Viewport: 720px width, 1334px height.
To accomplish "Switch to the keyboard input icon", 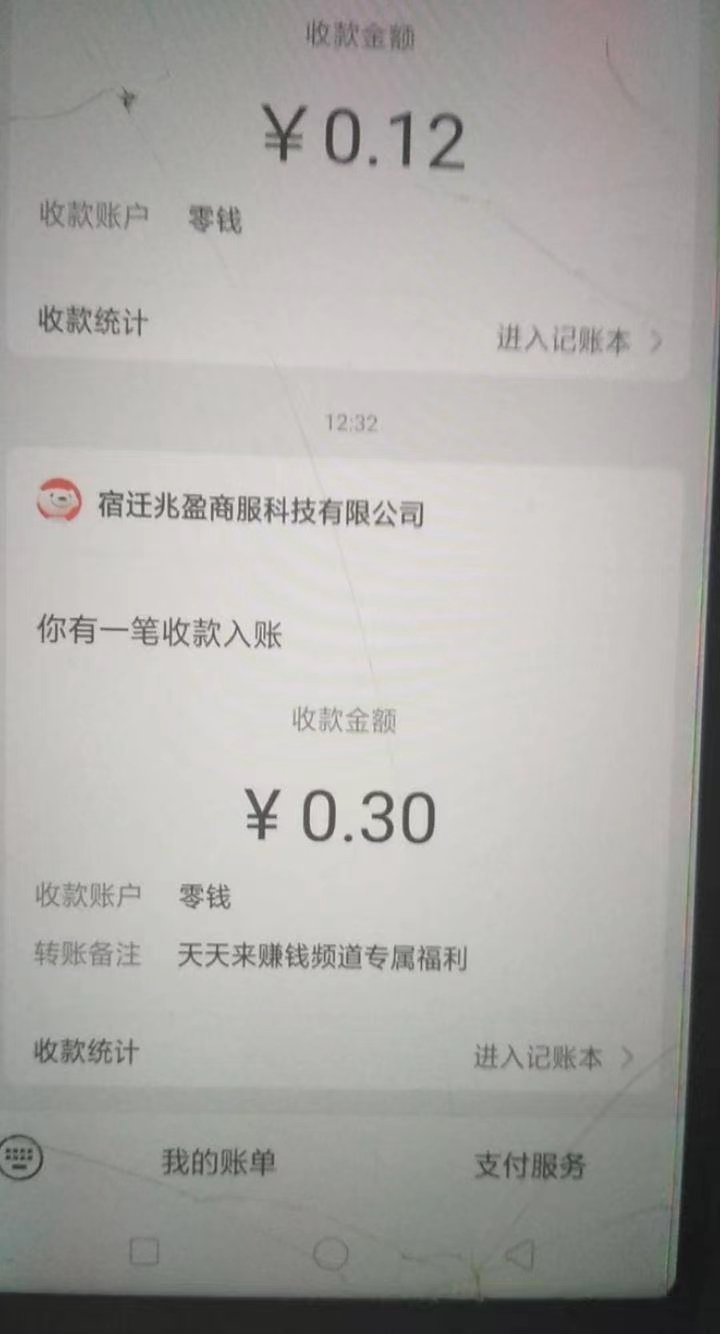I will 21,1158.
